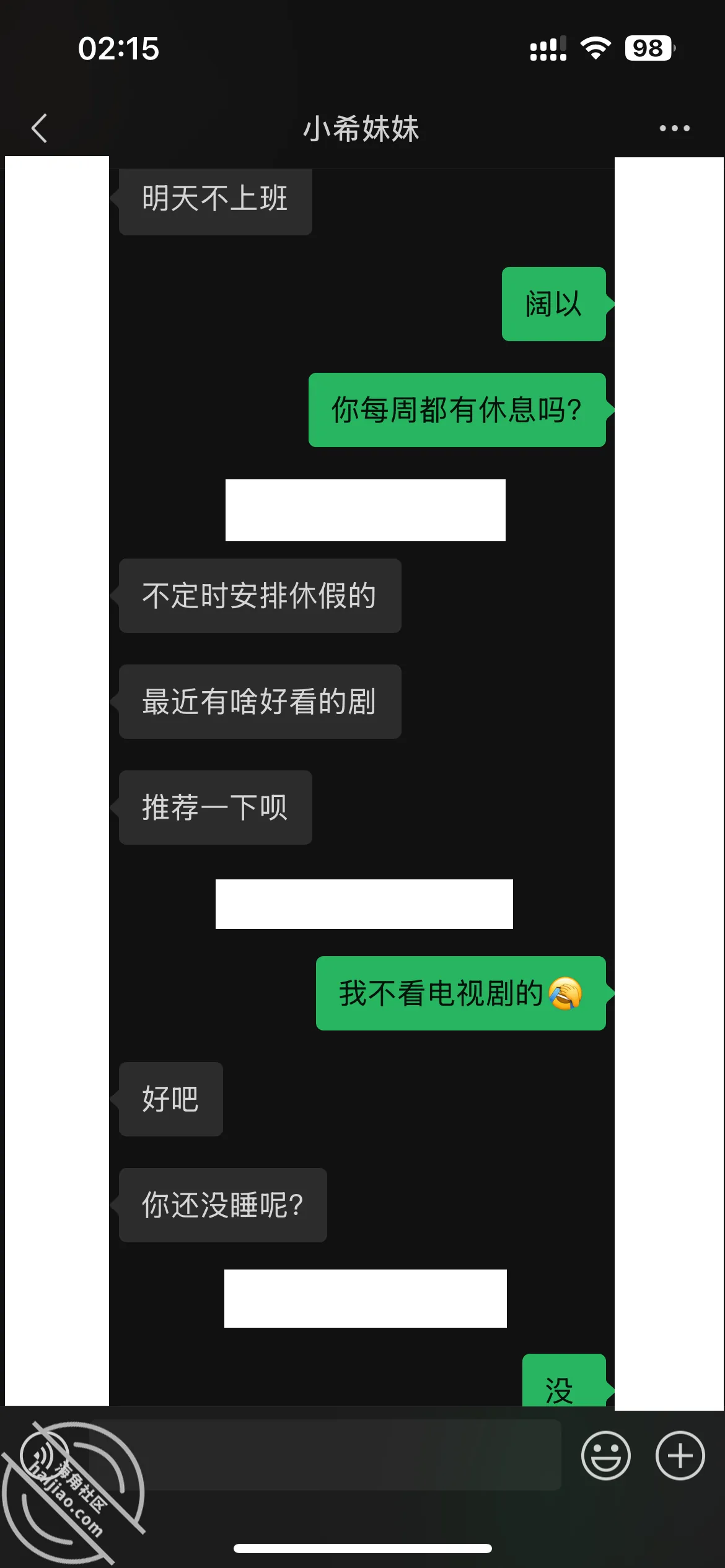Open the chat info three-dot menu

click(674, 128)
